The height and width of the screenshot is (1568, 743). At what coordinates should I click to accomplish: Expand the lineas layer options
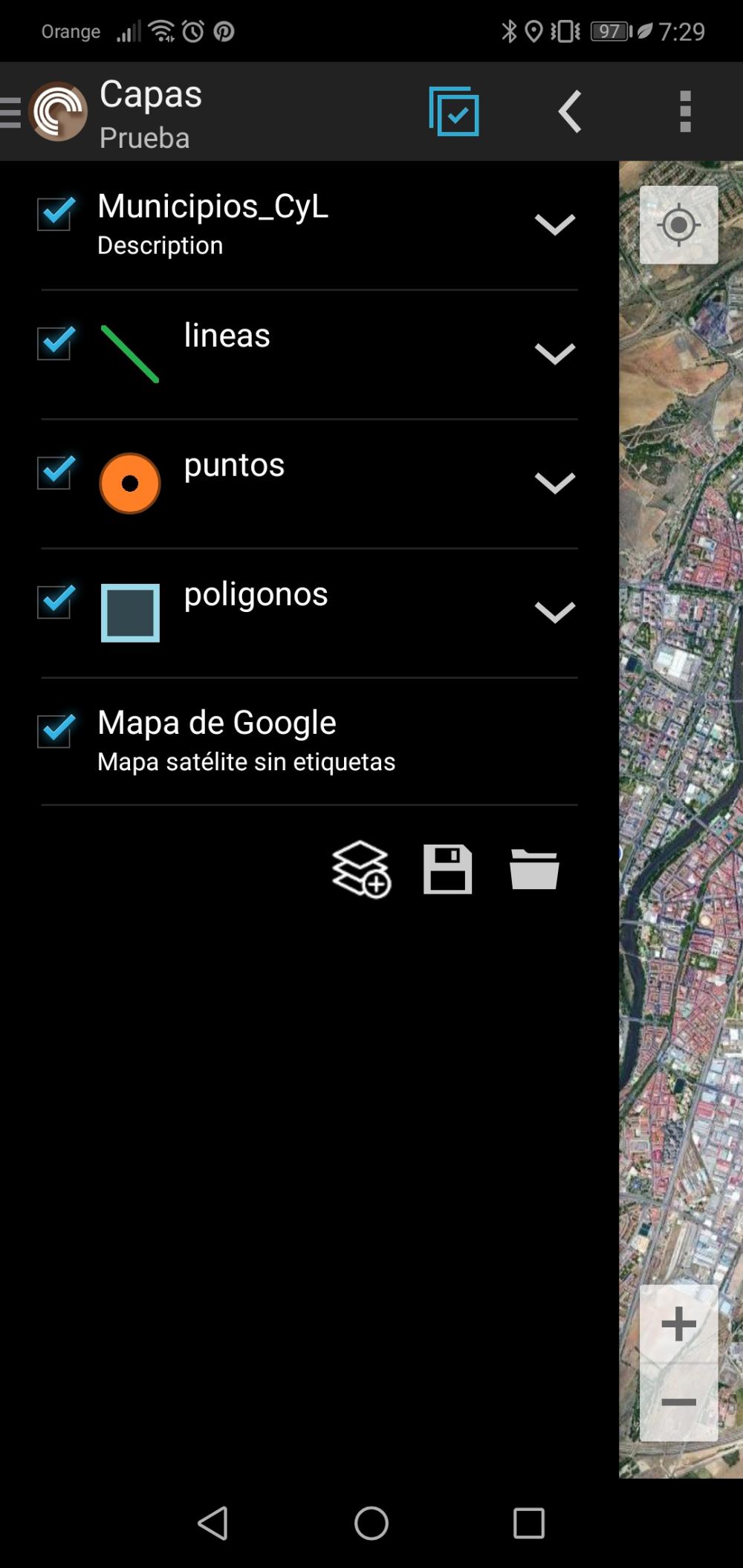[x=554, y=354]
